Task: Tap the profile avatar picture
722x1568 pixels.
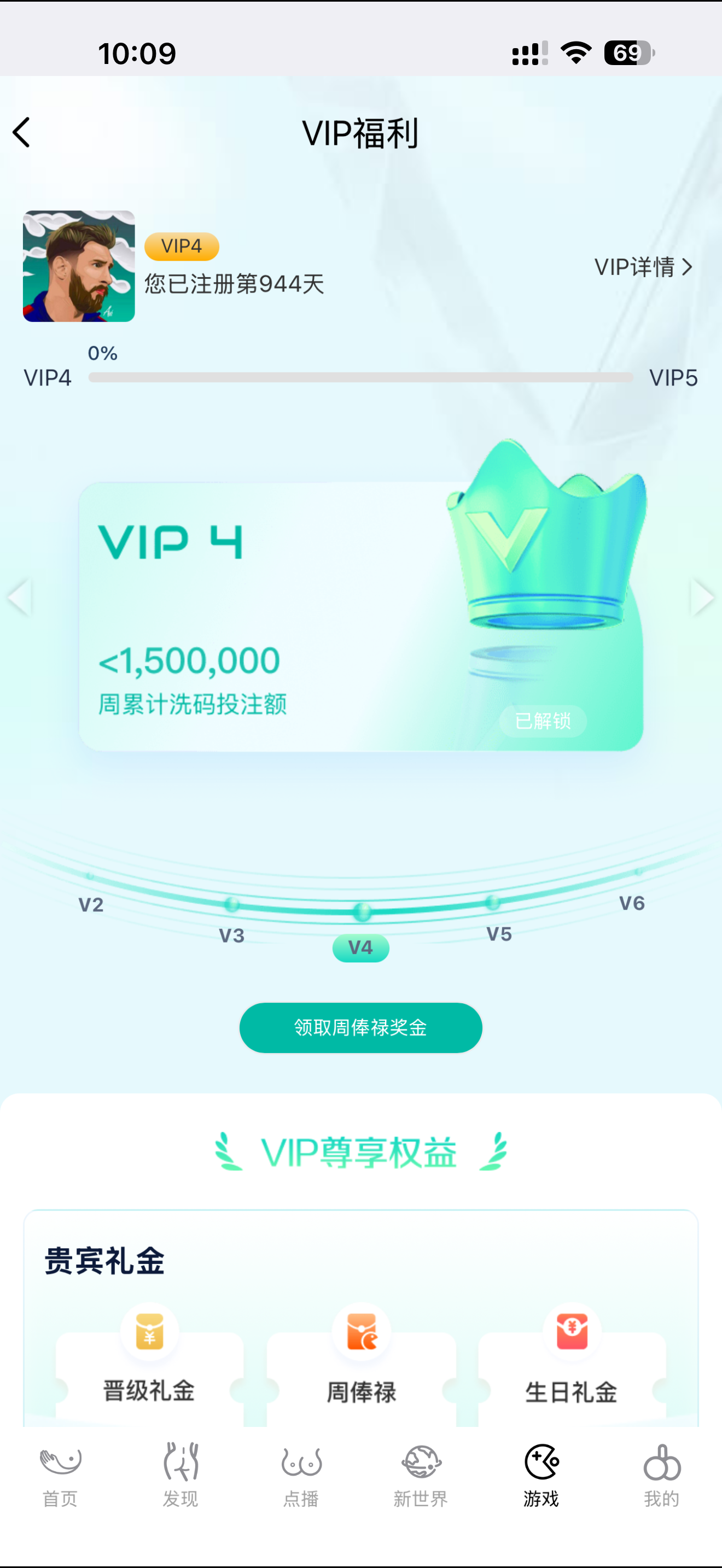Action: click(79, 266)
